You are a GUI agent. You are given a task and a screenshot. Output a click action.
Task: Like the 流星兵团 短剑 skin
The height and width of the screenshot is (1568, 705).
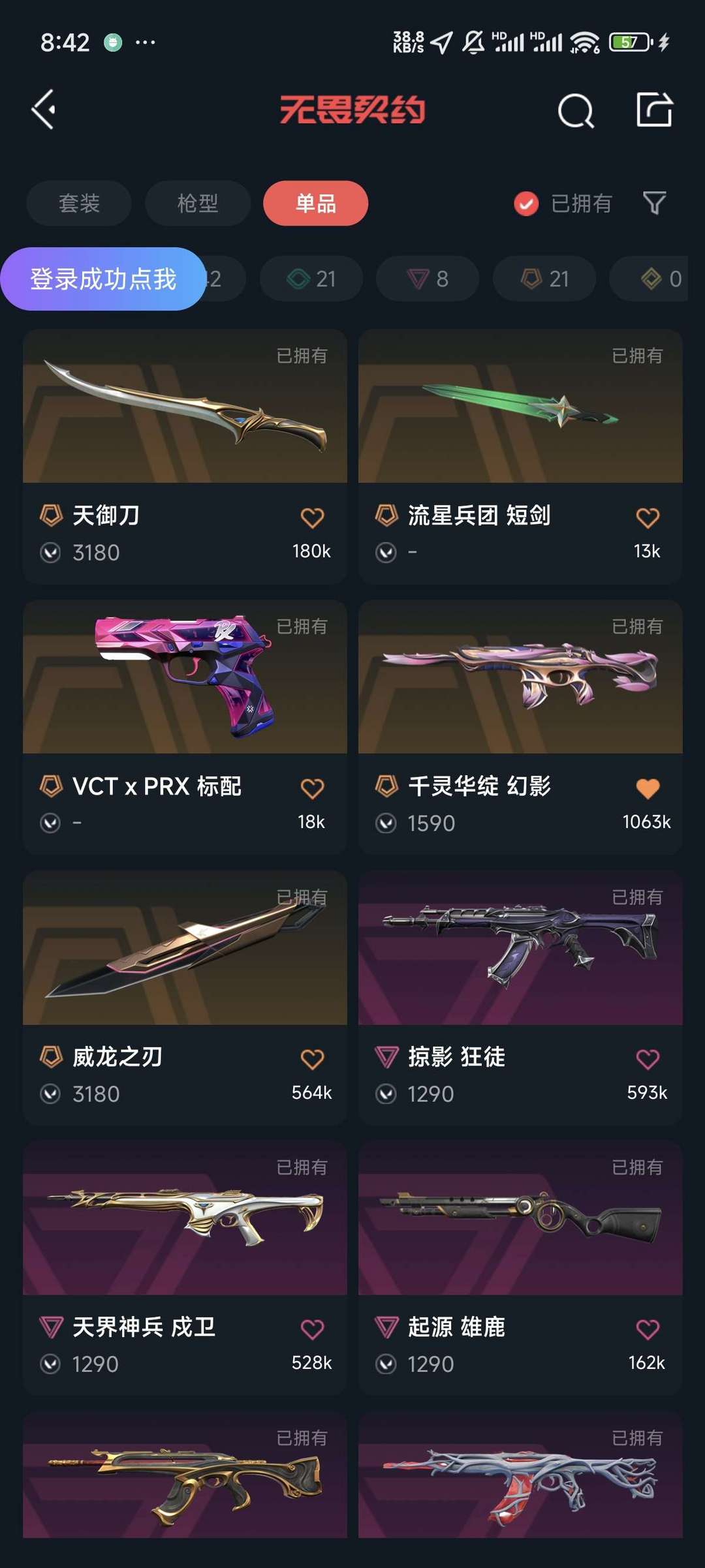click(647, 518)
